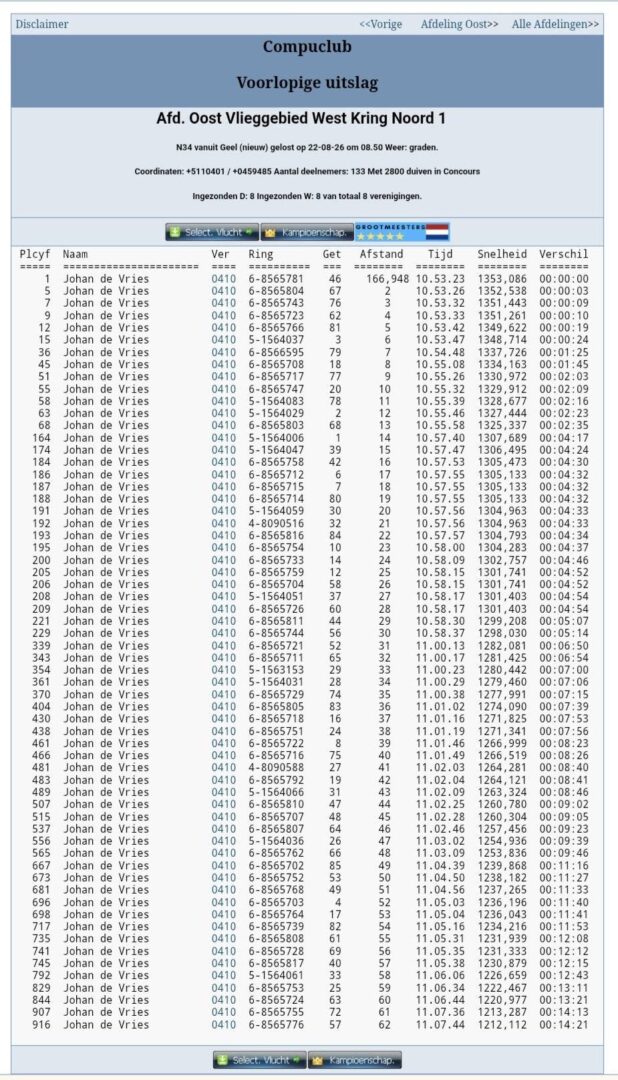The height and width of the screenshot is (1080, 618).
Task: Open the Disclaimer link
Action: pos(41,24)
